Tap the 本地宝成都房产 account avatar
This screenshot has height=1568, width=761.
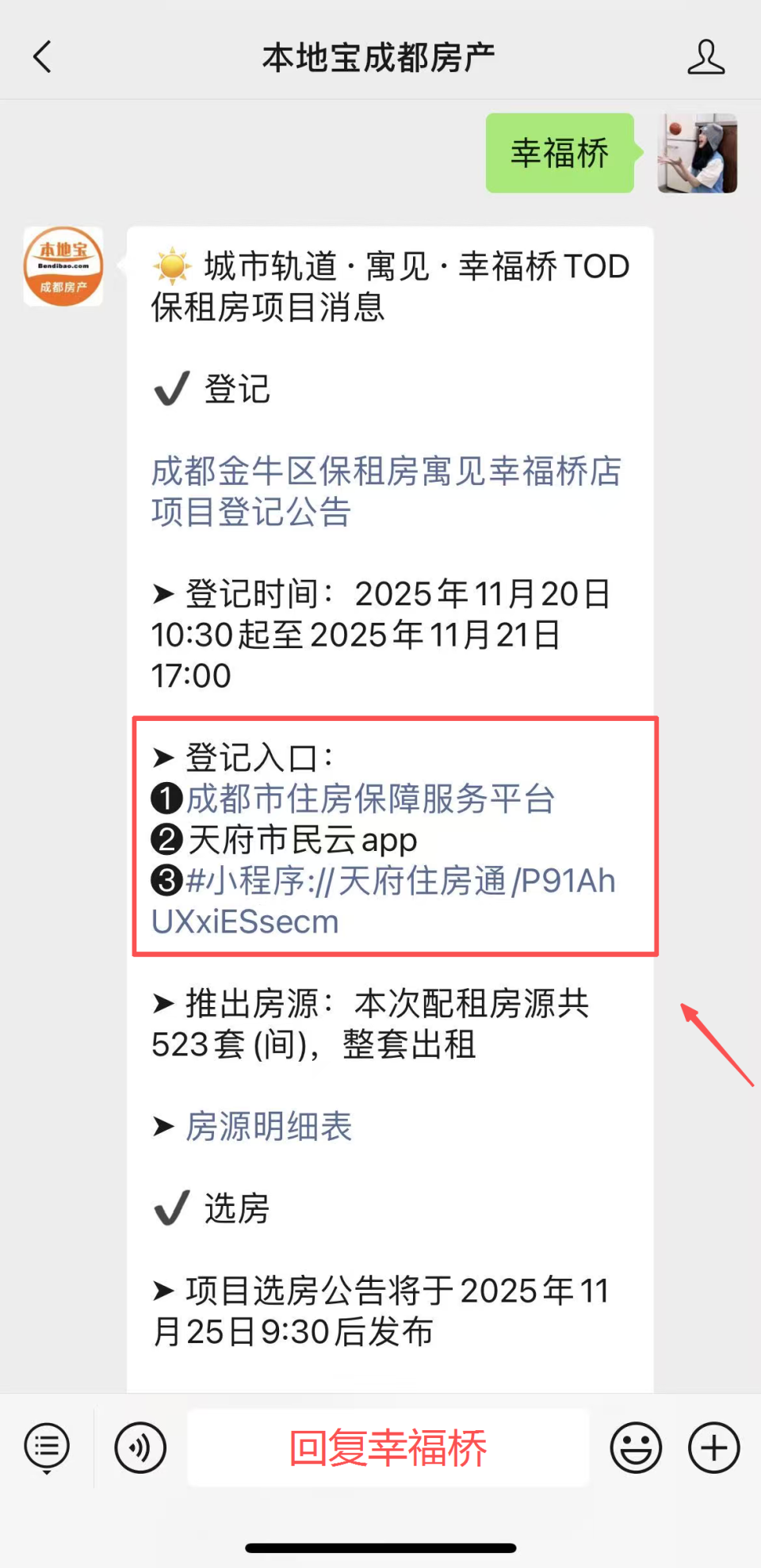[x=63, y=266]
